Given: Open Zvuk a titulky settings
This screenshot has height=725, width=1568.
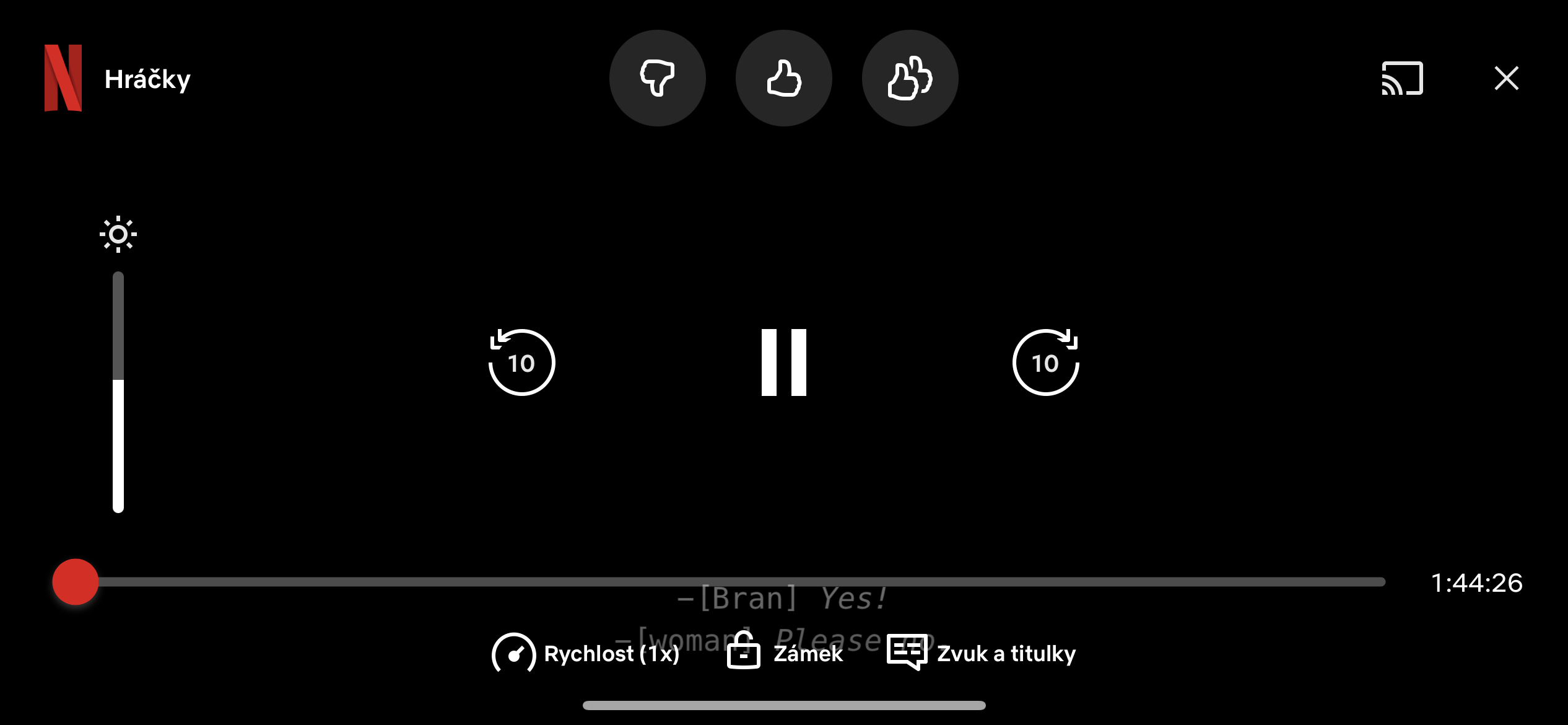Looking at the screenshot, I should 982,653.
